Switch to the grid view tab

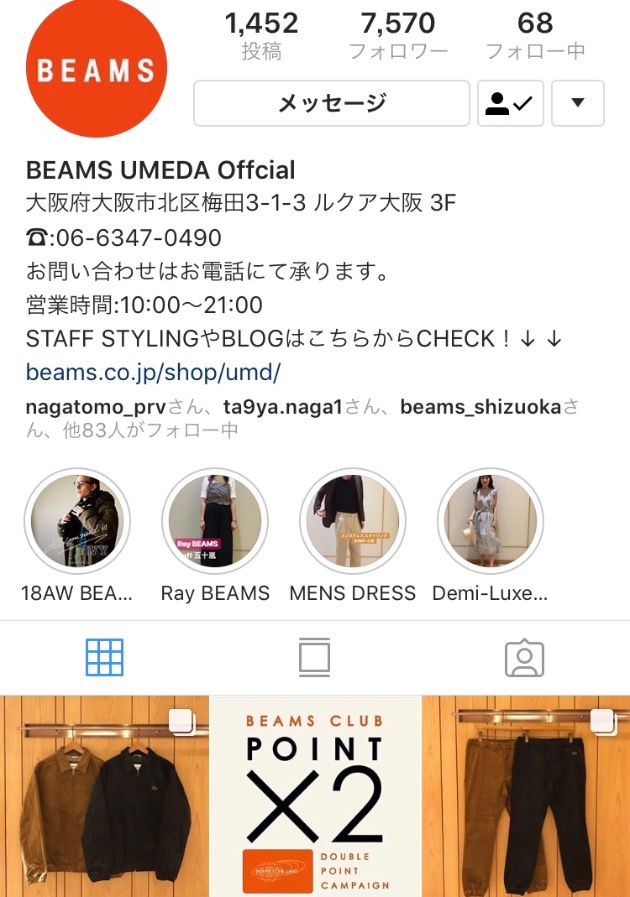tap(105, 657)
